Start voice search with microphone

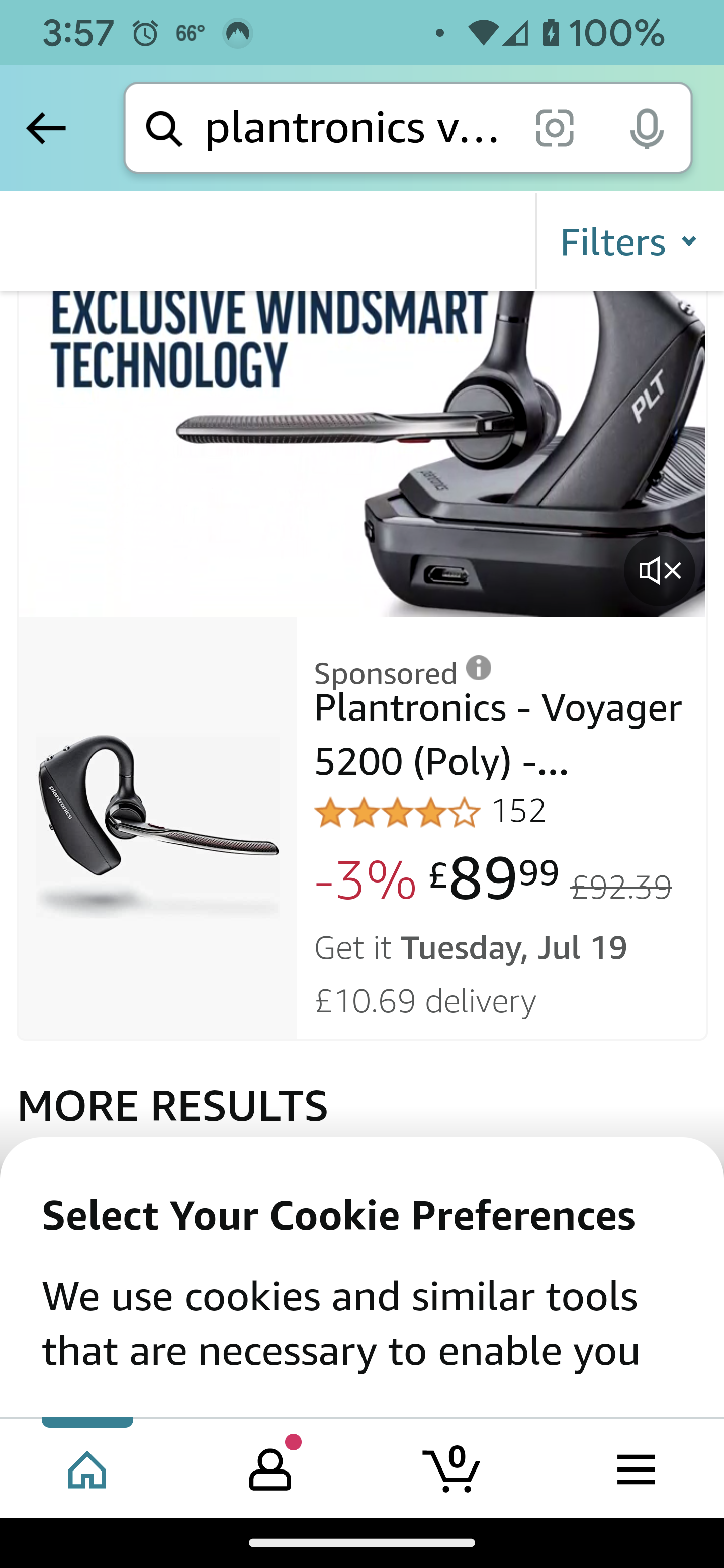[646, 129]
